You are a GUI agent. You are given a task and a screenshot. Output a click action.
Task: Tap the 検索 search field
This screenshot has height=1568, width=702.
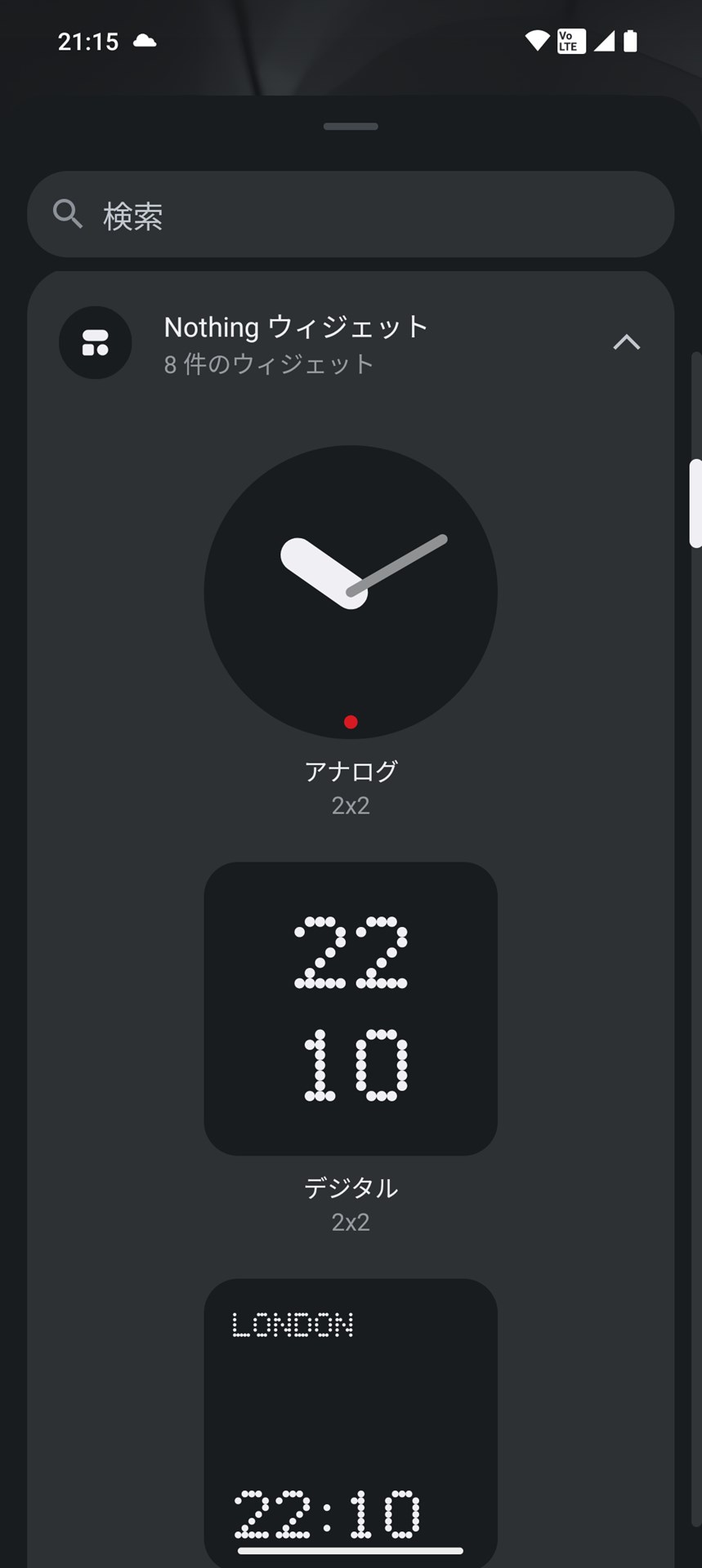[x=327, y=214]
